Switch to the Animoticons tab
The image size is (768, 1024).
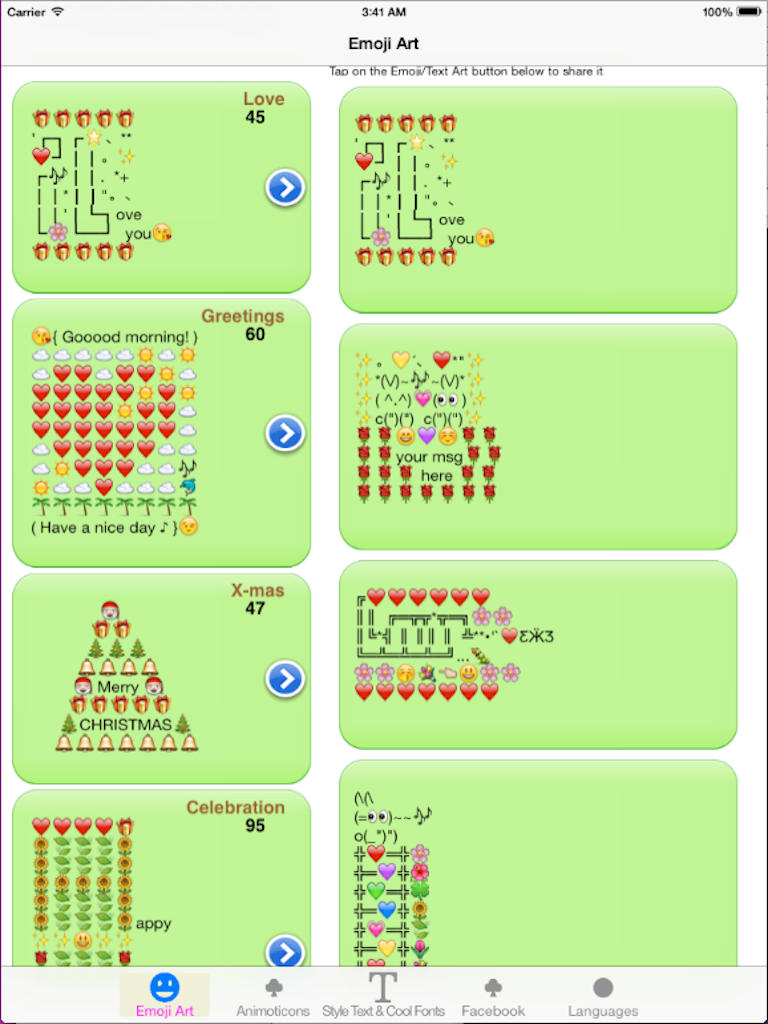pos(273,995)
